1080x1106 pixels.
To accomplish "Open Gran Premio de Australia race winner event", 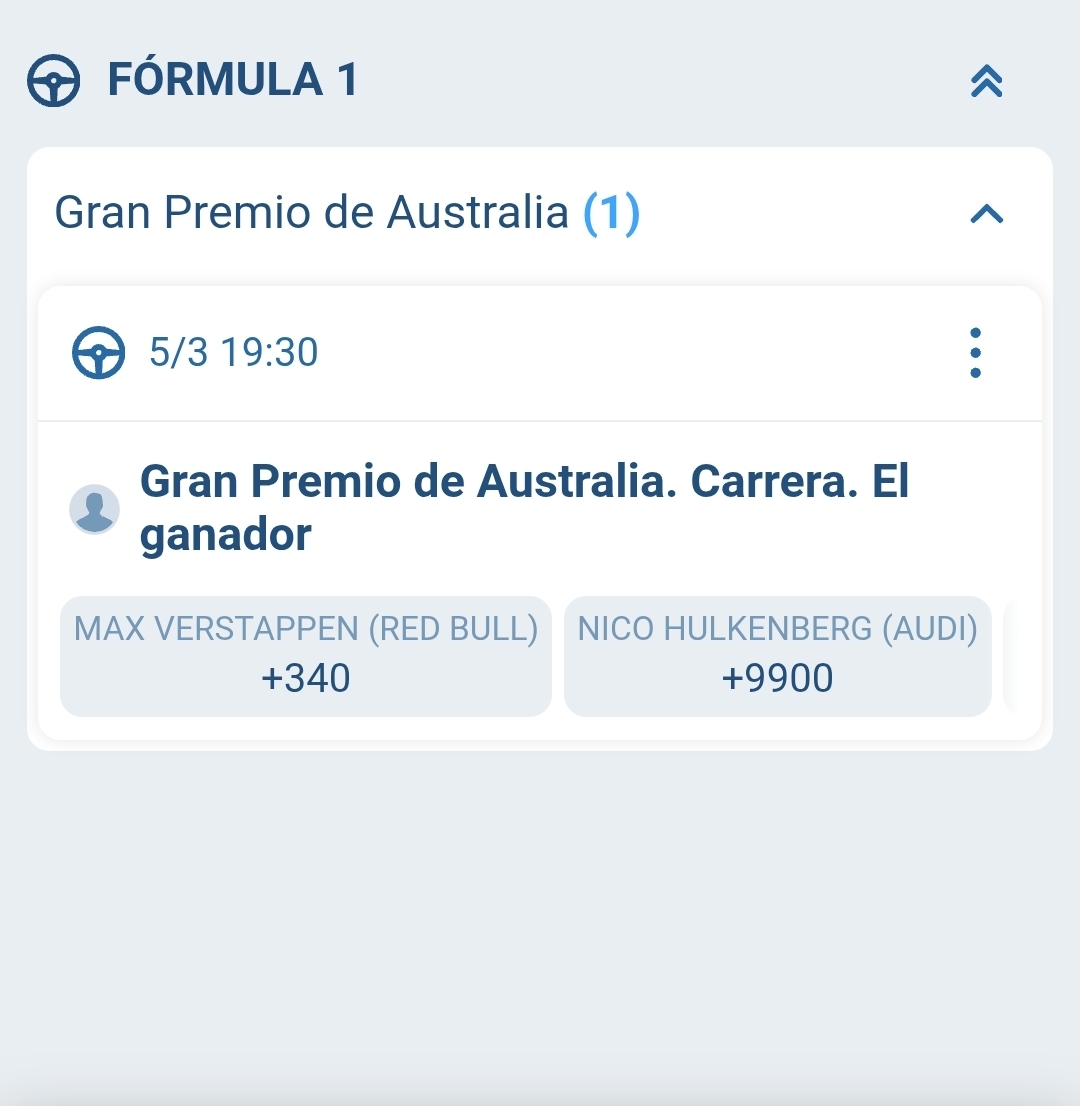I will (x=524, y=508).
